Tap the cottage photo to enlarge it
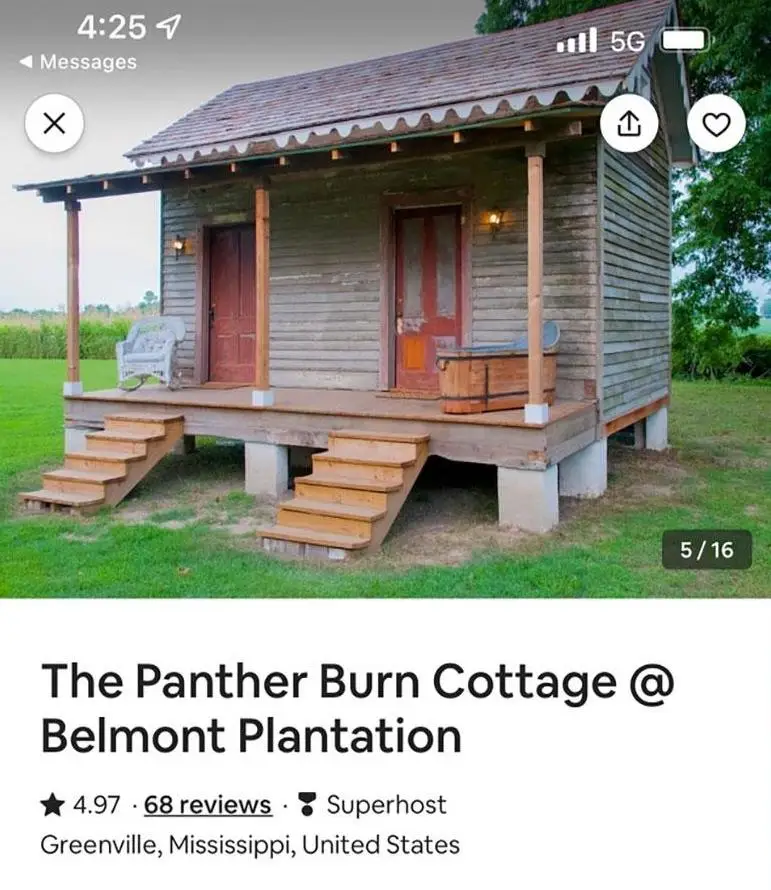The width and height of the screenshot is (771, 890). tap(385, 320)
